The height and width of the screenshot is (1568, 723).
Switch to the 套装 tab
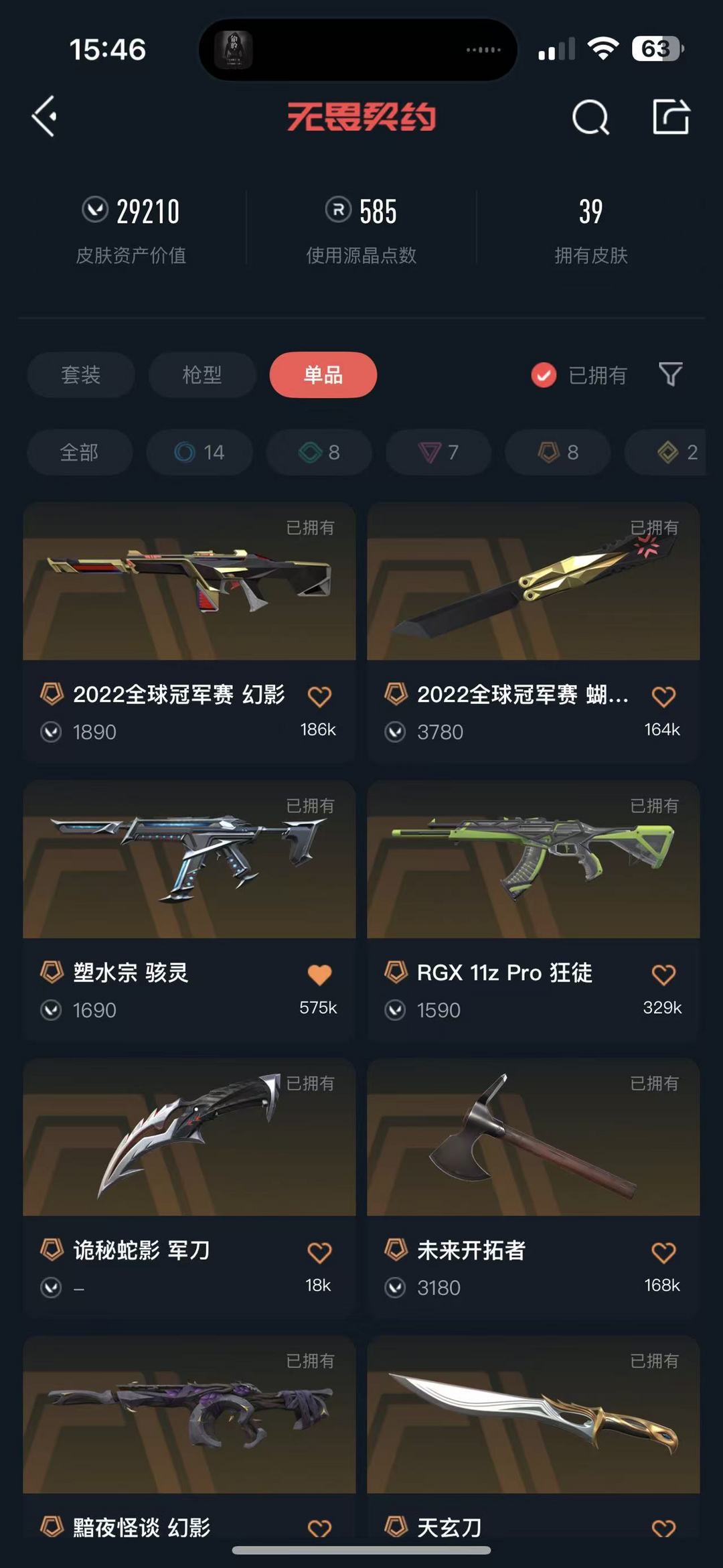pos(81,374)
